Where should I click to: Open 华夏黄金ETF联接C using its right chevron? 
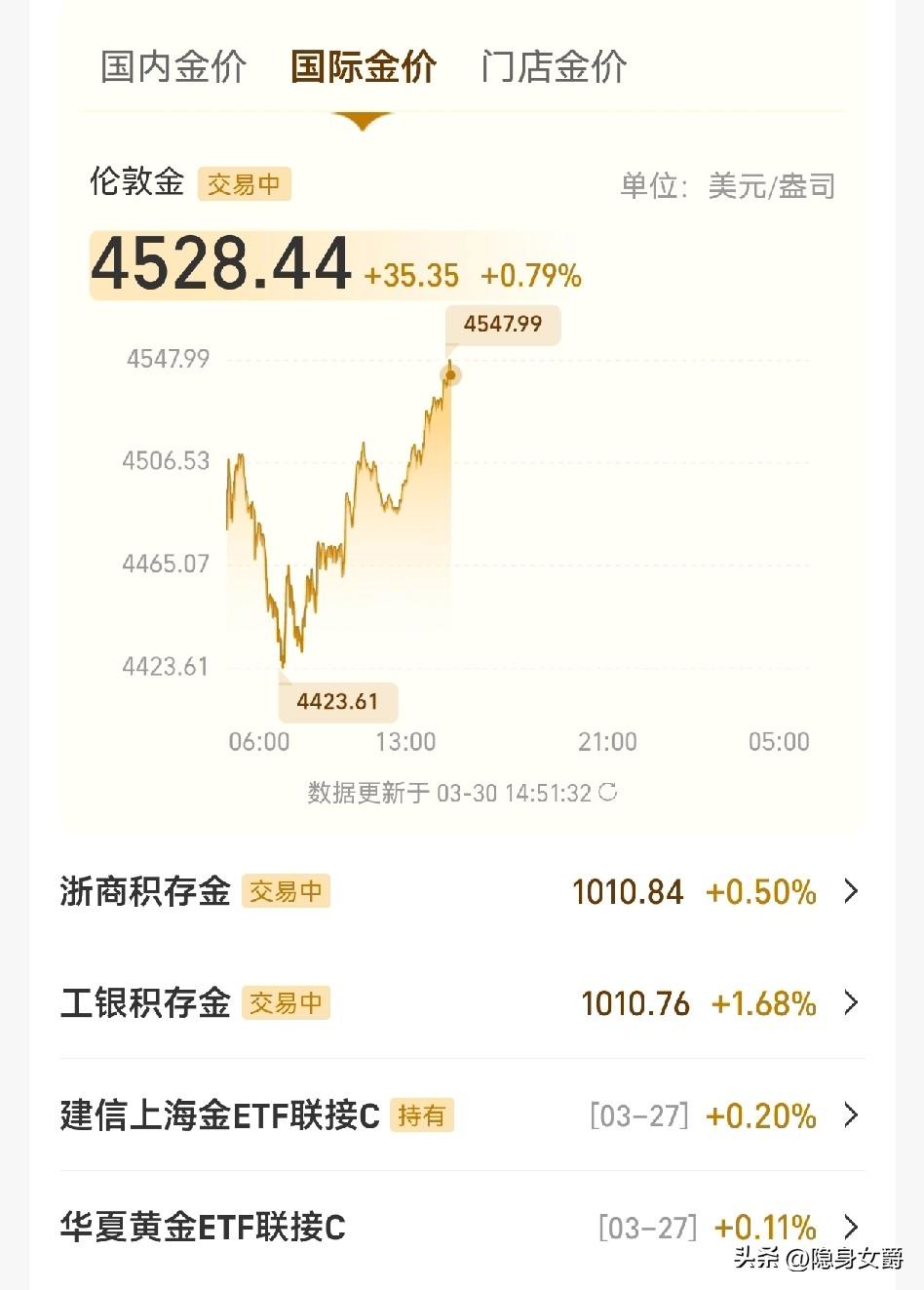pyautogui.click(x=852, y=1226)
